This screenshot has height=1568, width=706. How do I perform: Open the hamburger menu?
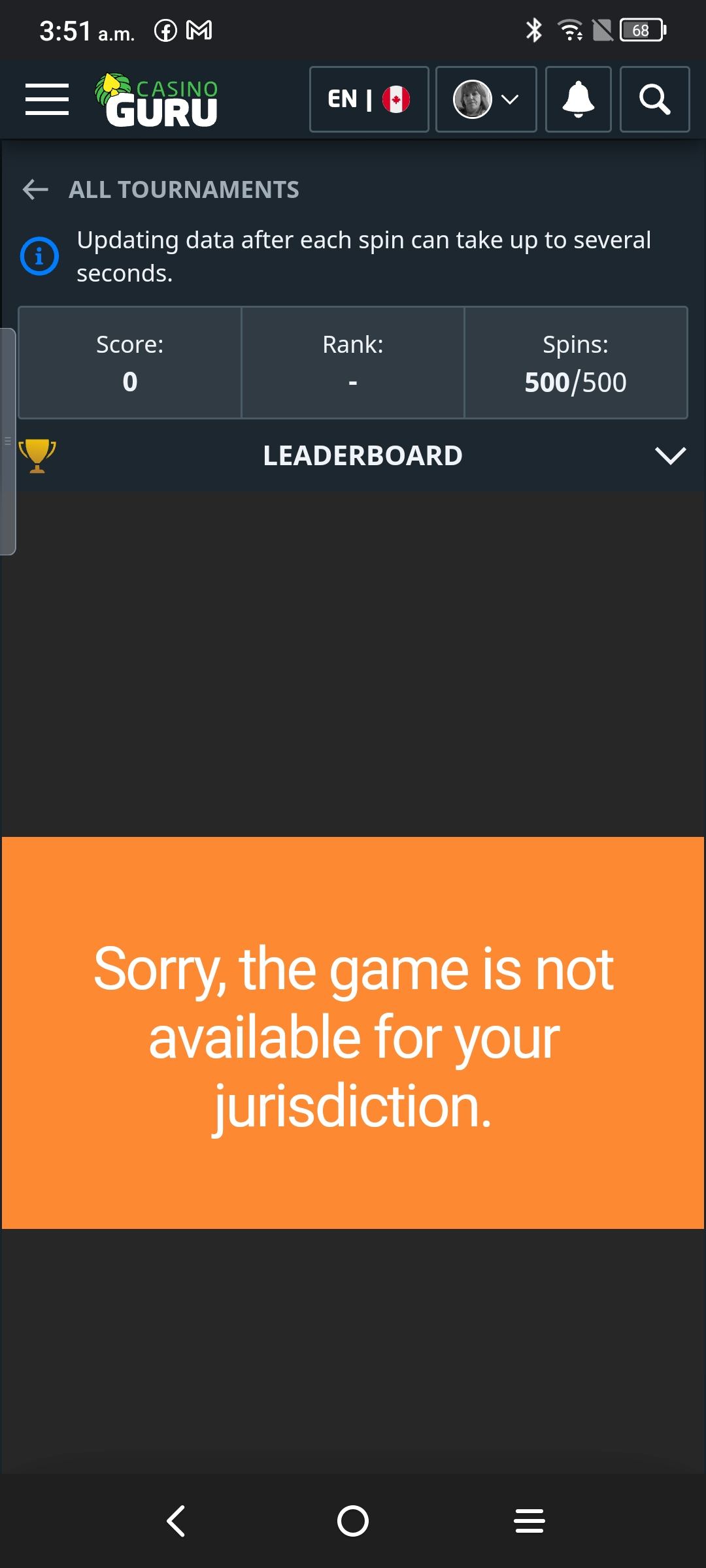(x=47, y=99)
